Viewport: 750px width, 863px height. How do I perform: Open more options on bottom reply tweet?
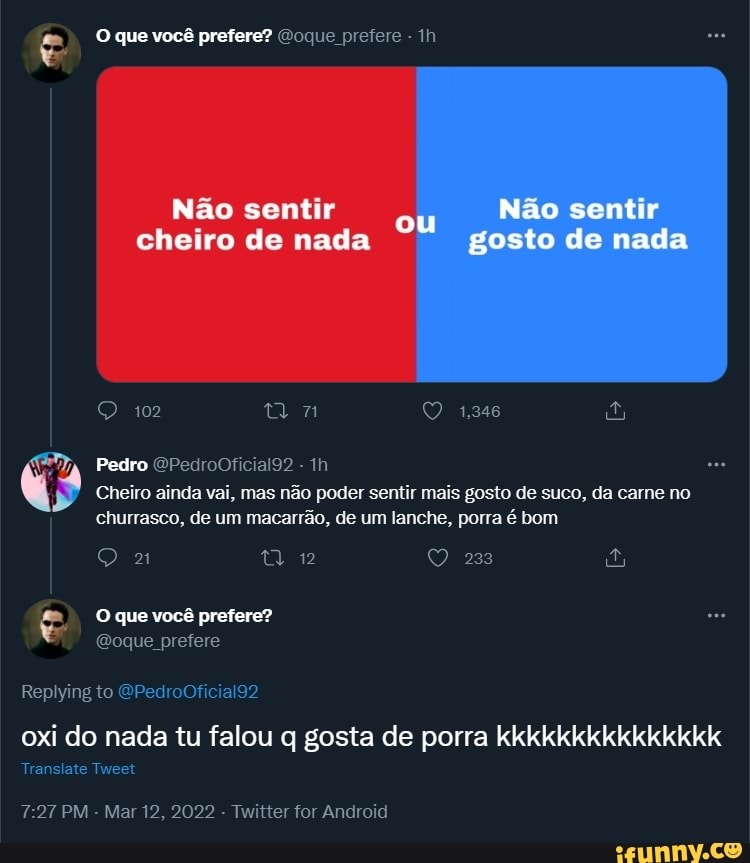pos(716,614)
